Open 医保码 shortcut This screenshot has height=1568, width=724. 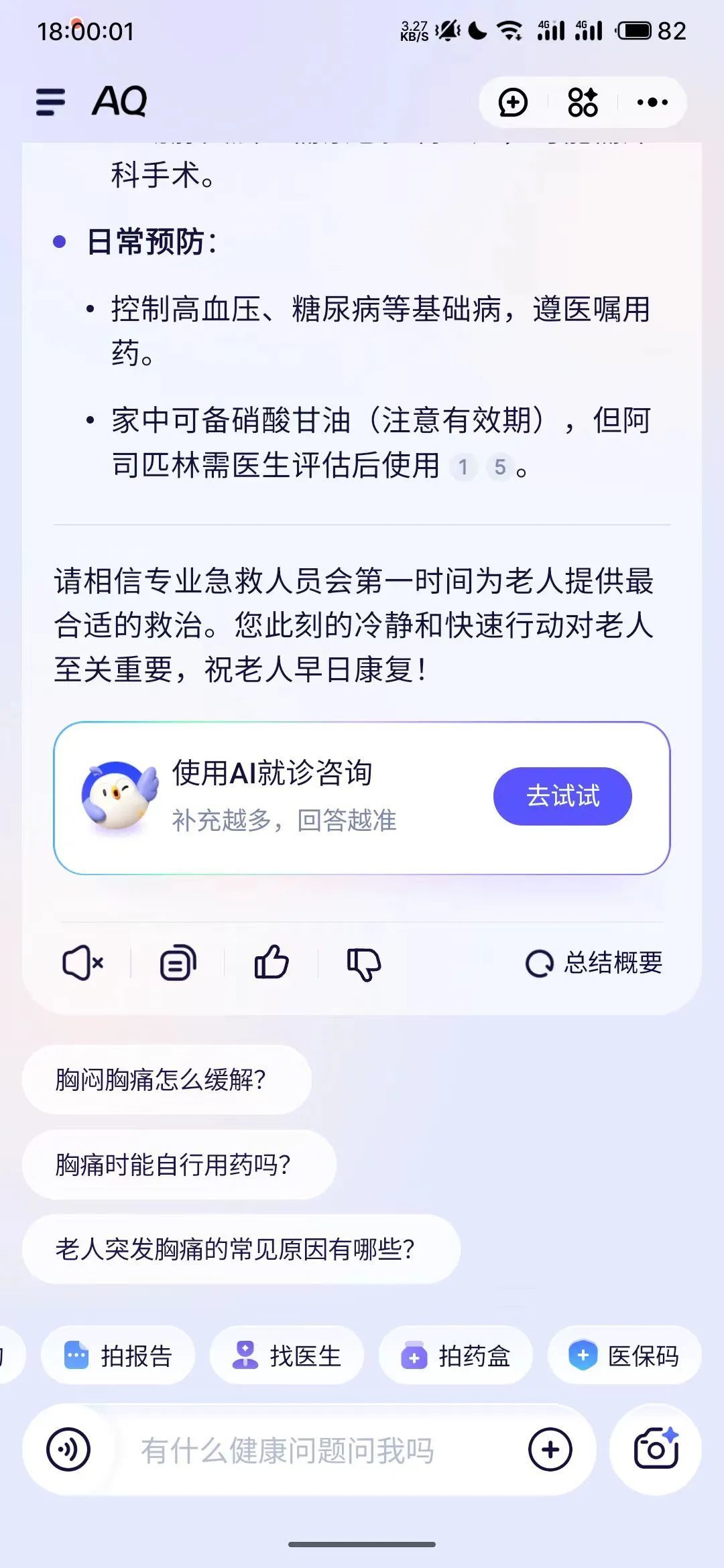(x=624, y=1356)
